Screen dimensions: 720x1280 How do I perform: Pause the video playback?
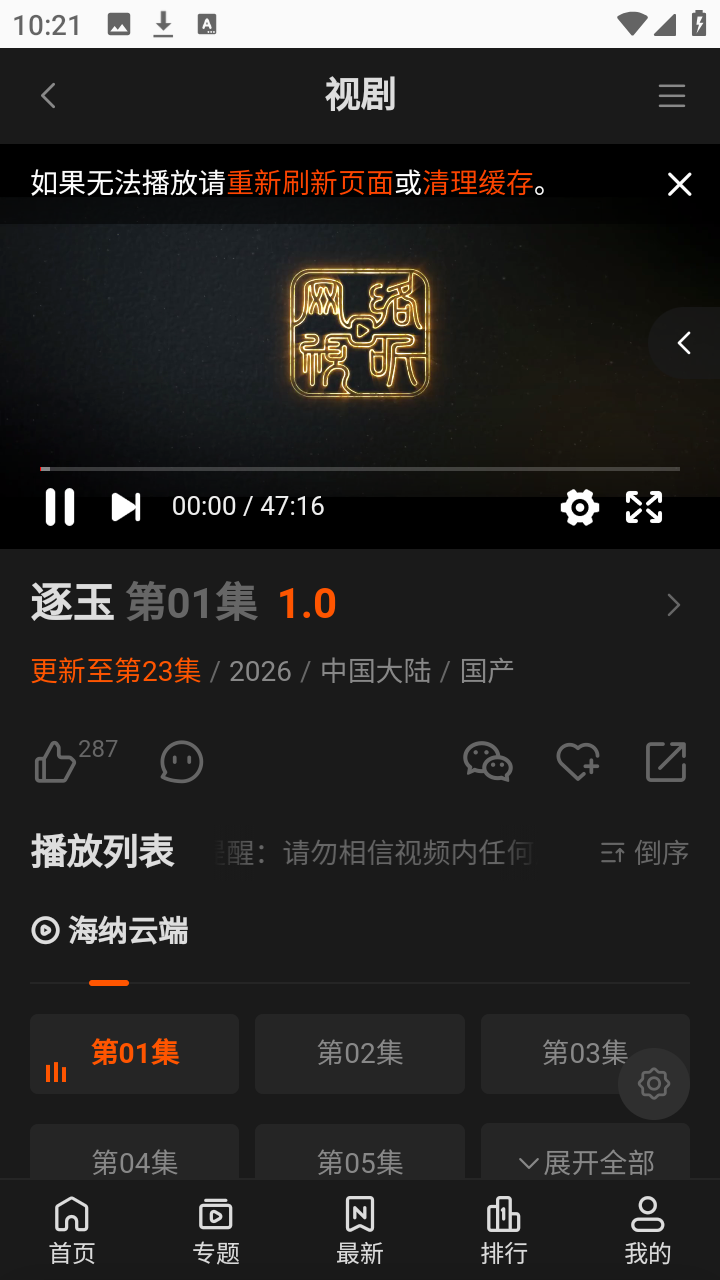(x=59, y=507)
